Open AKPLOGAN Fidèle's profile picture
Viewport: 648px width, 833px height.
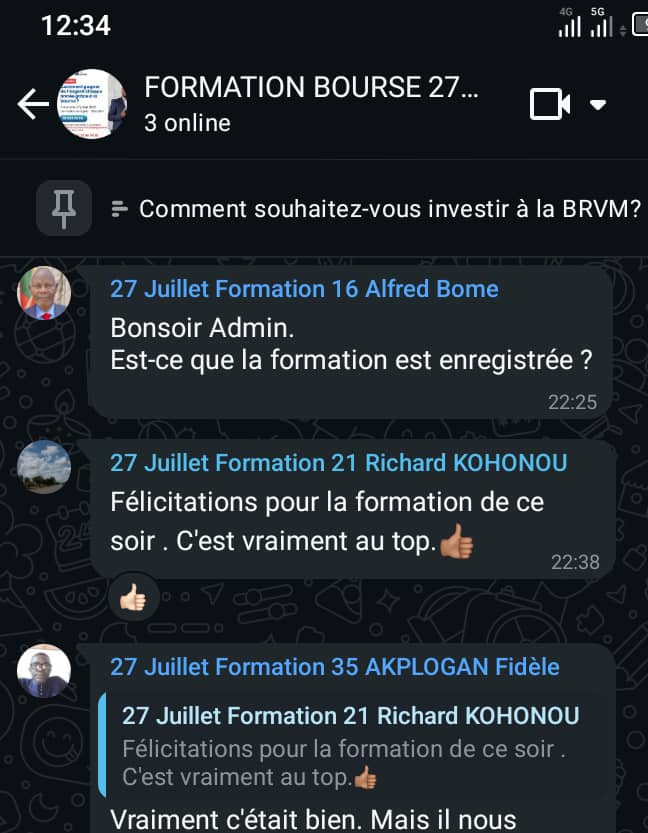pyautogui.click(x=45, y=670)
